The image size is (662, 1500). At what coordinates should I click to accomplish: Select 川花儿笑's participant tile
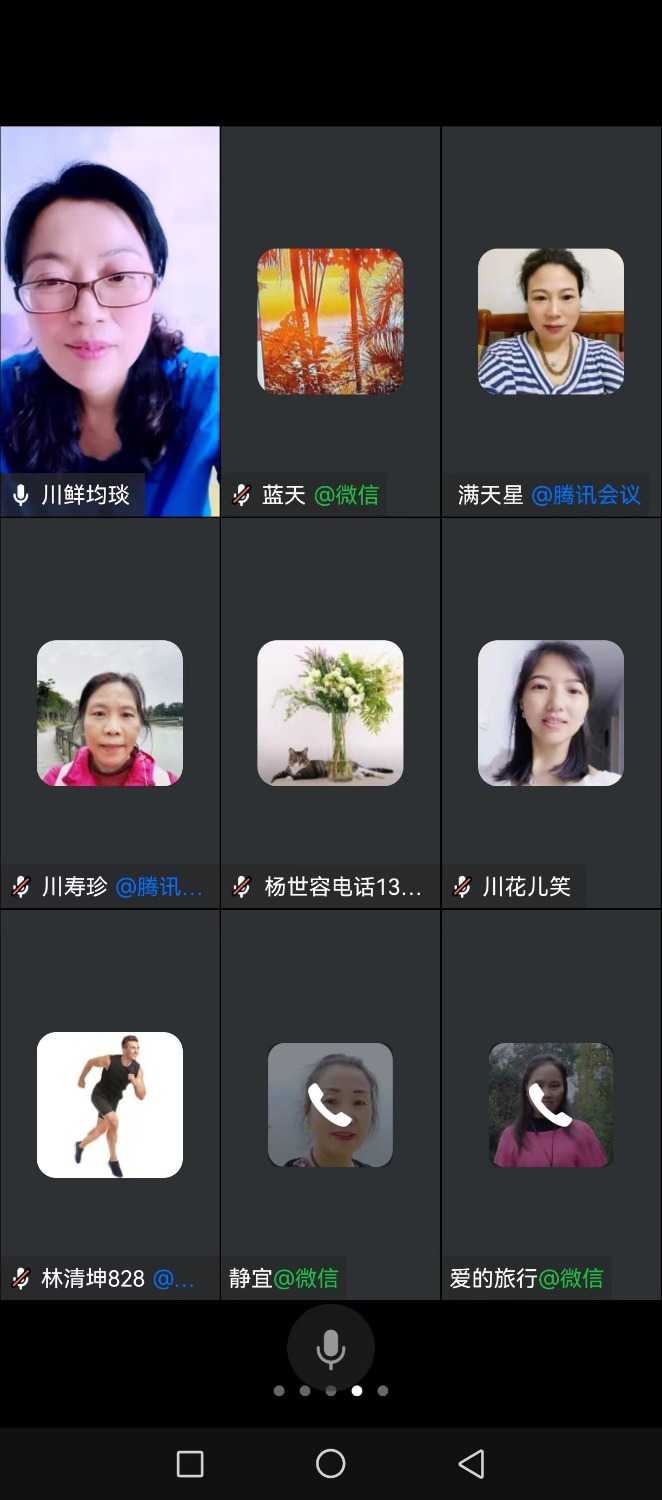(551, 713)
